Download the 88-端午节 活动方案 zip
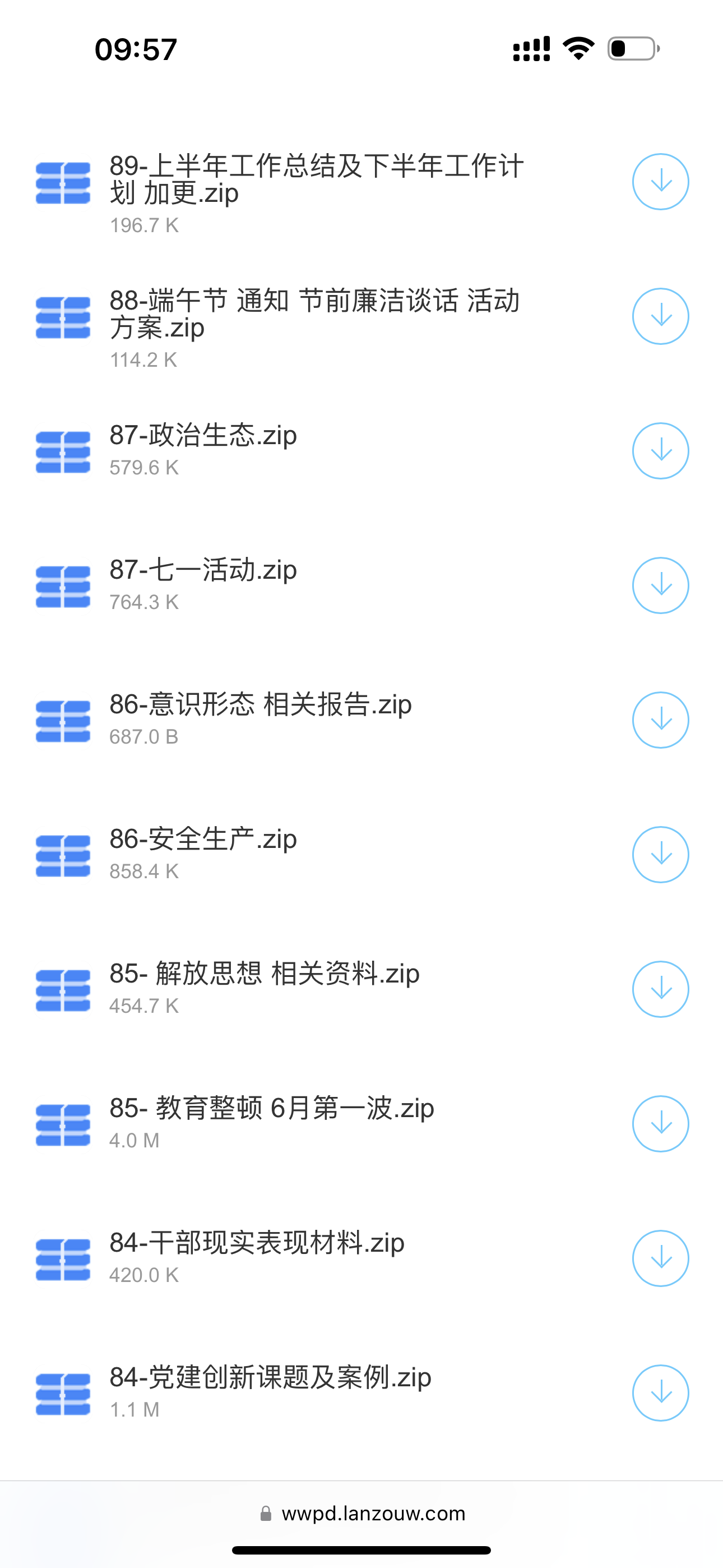The image size is (723, 1568). point(660,316)
